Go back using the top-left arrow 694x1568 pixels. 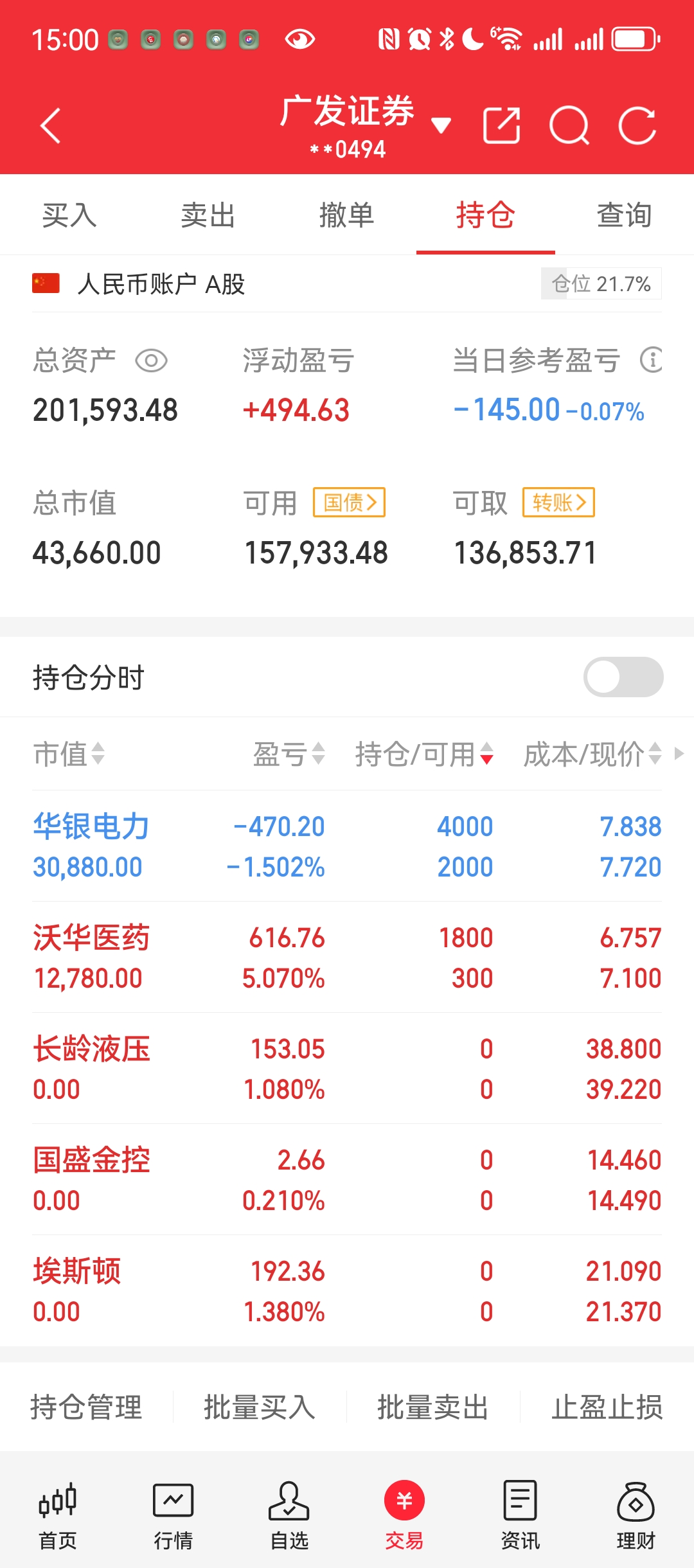tap(50, 125)
